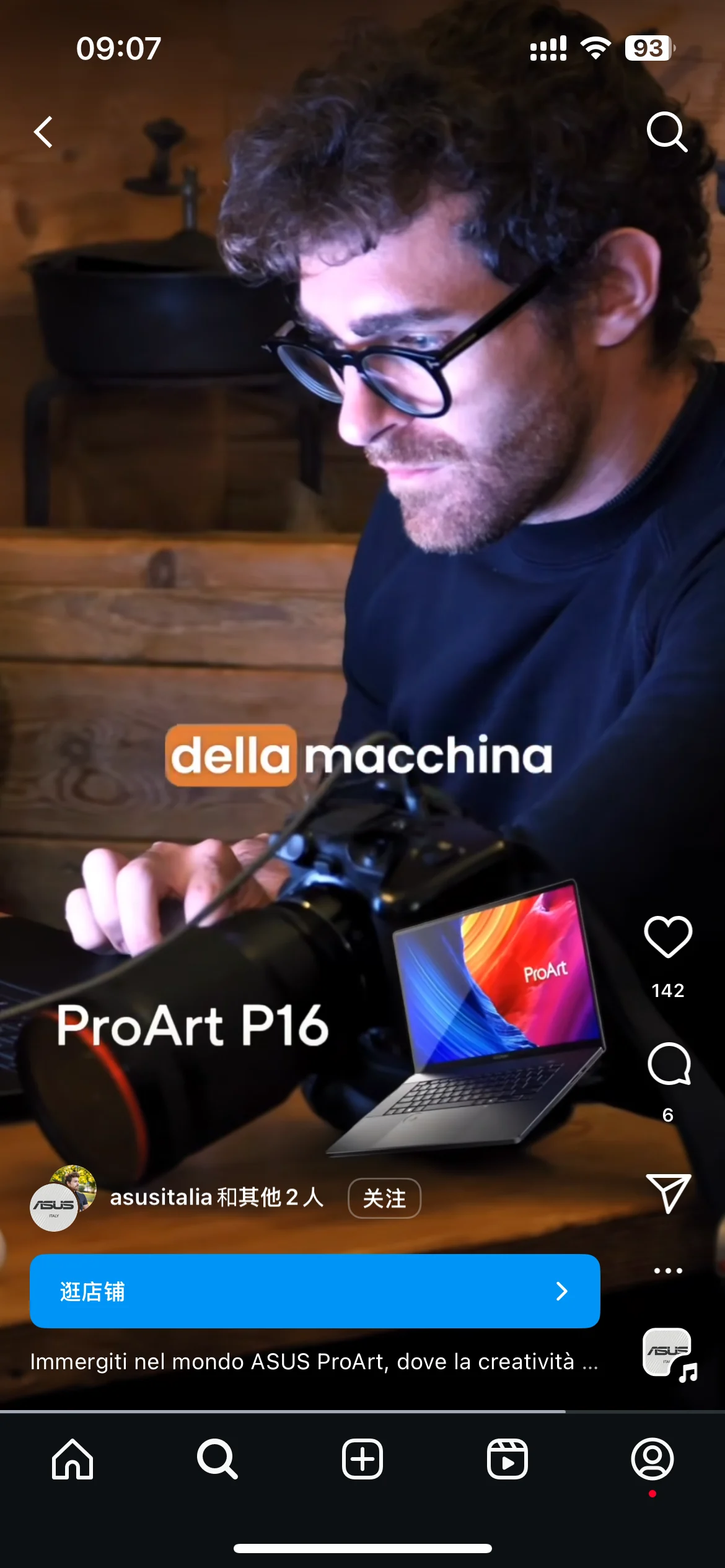The width and height of the screenshot is (725, 1568).
Task: Tap the blue 逛店铺 shop button
Action: pyautogui.click(x=315, y=1291)
